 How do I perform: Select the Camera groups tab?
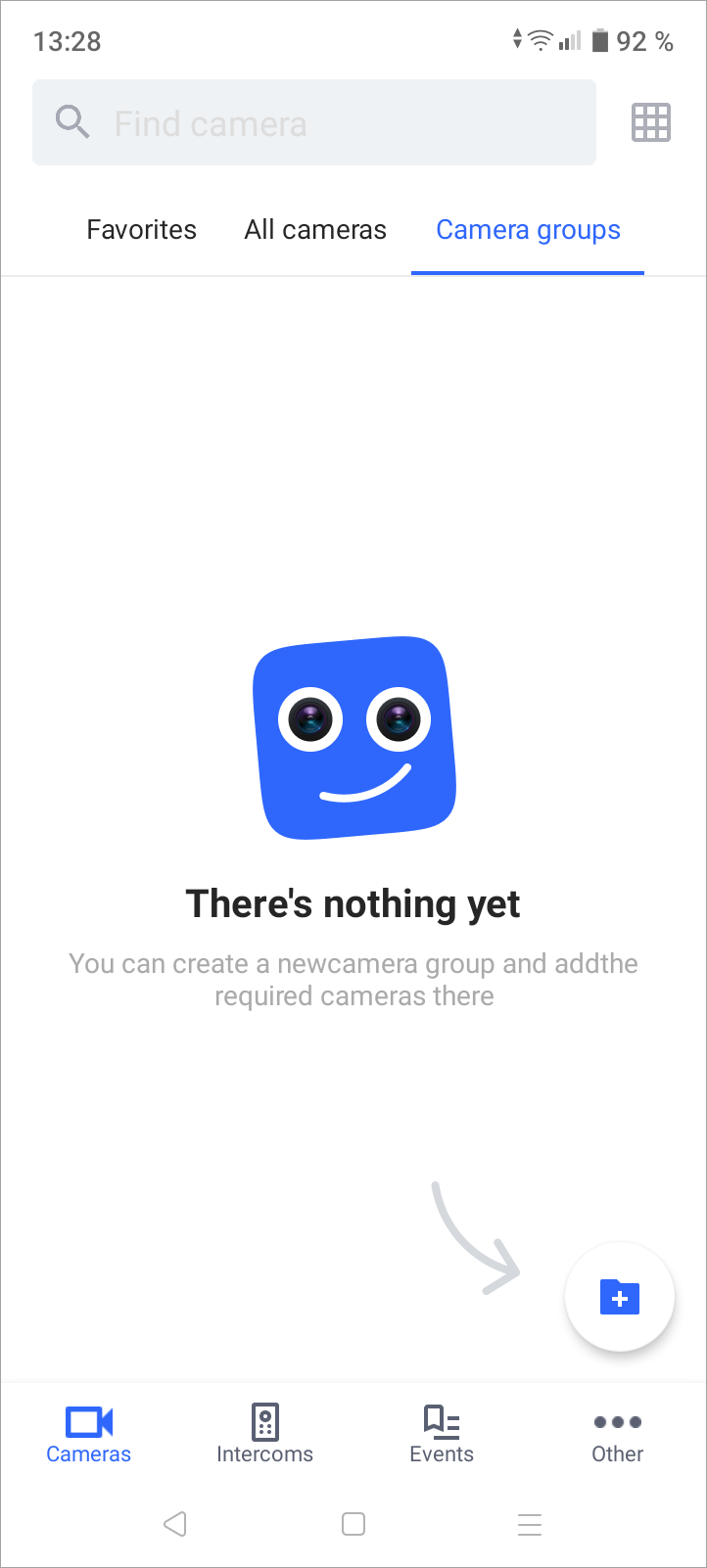click(x=528, y=230)
